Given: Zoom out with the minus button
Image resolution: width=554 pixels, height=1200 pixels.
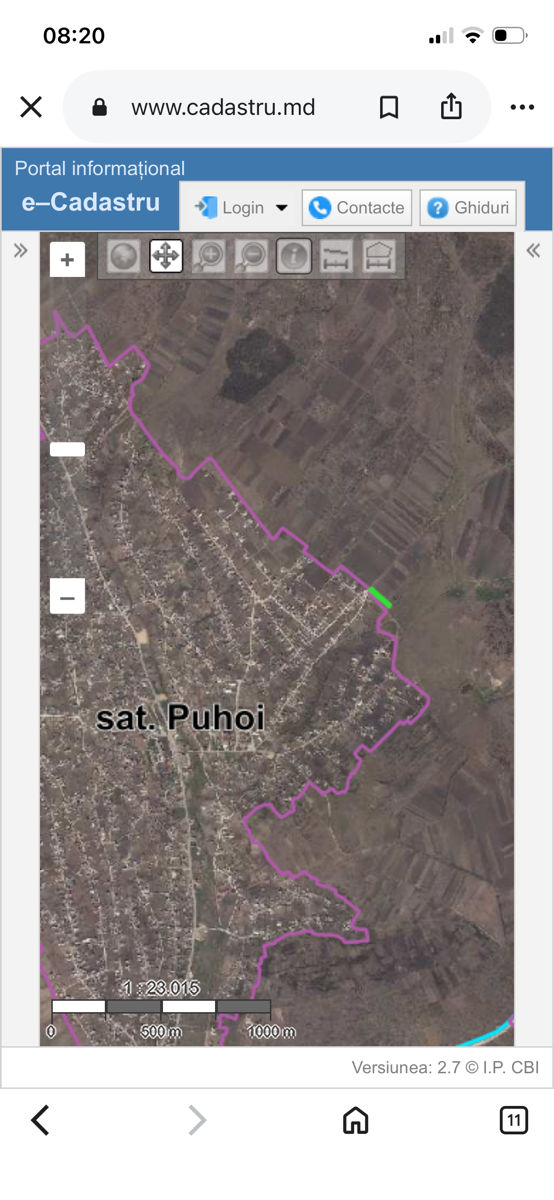Looking at the screenshot, I should 67,598.
